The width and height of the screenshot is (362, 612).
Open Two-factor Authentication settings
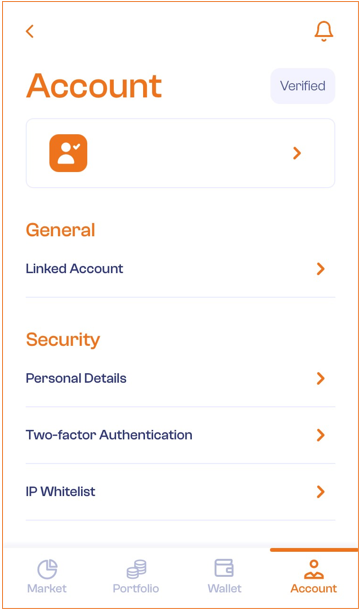click(180, 435)
